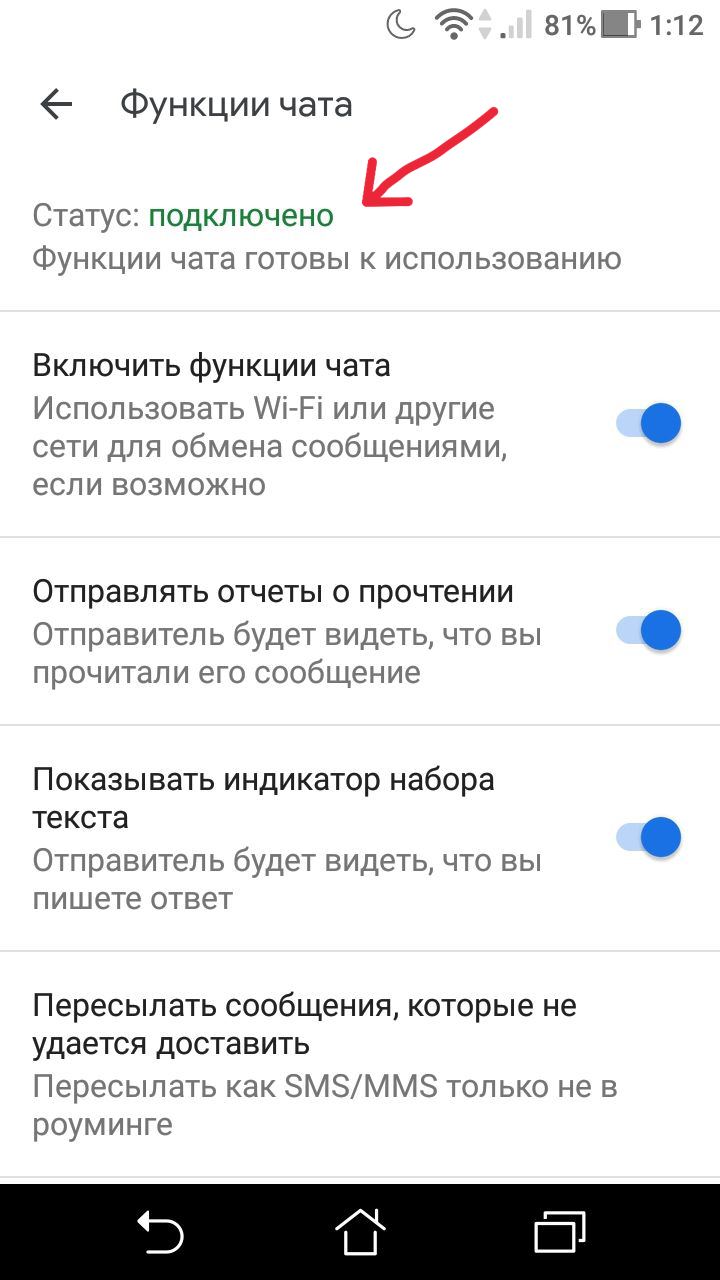Turn off Показывать индикатор набора текста

[x=648, y=837]
